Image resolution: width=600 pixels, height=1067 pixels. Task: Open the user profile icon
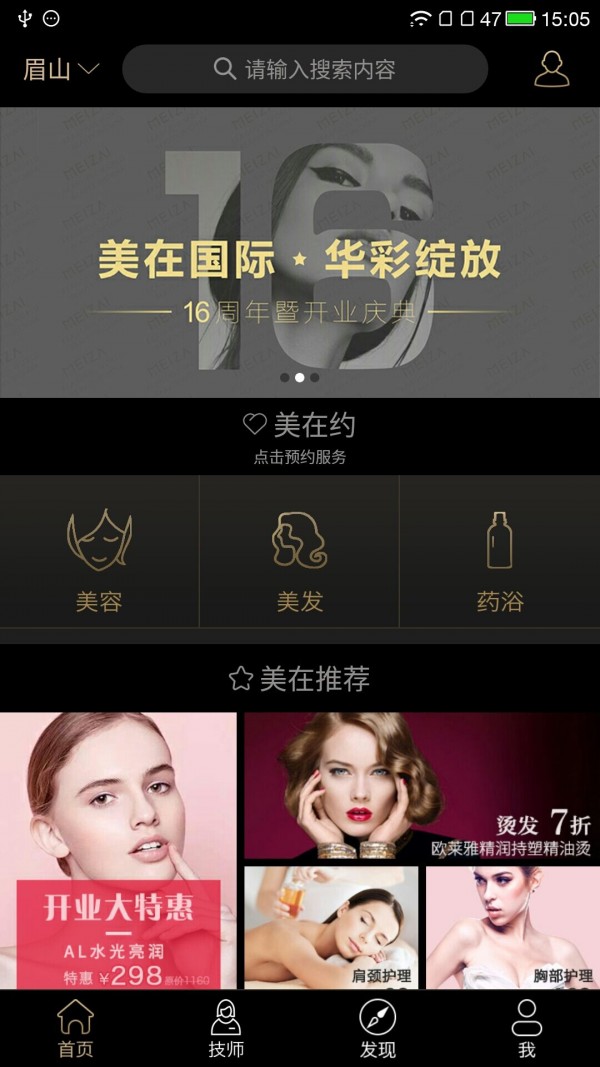point(551,69)
